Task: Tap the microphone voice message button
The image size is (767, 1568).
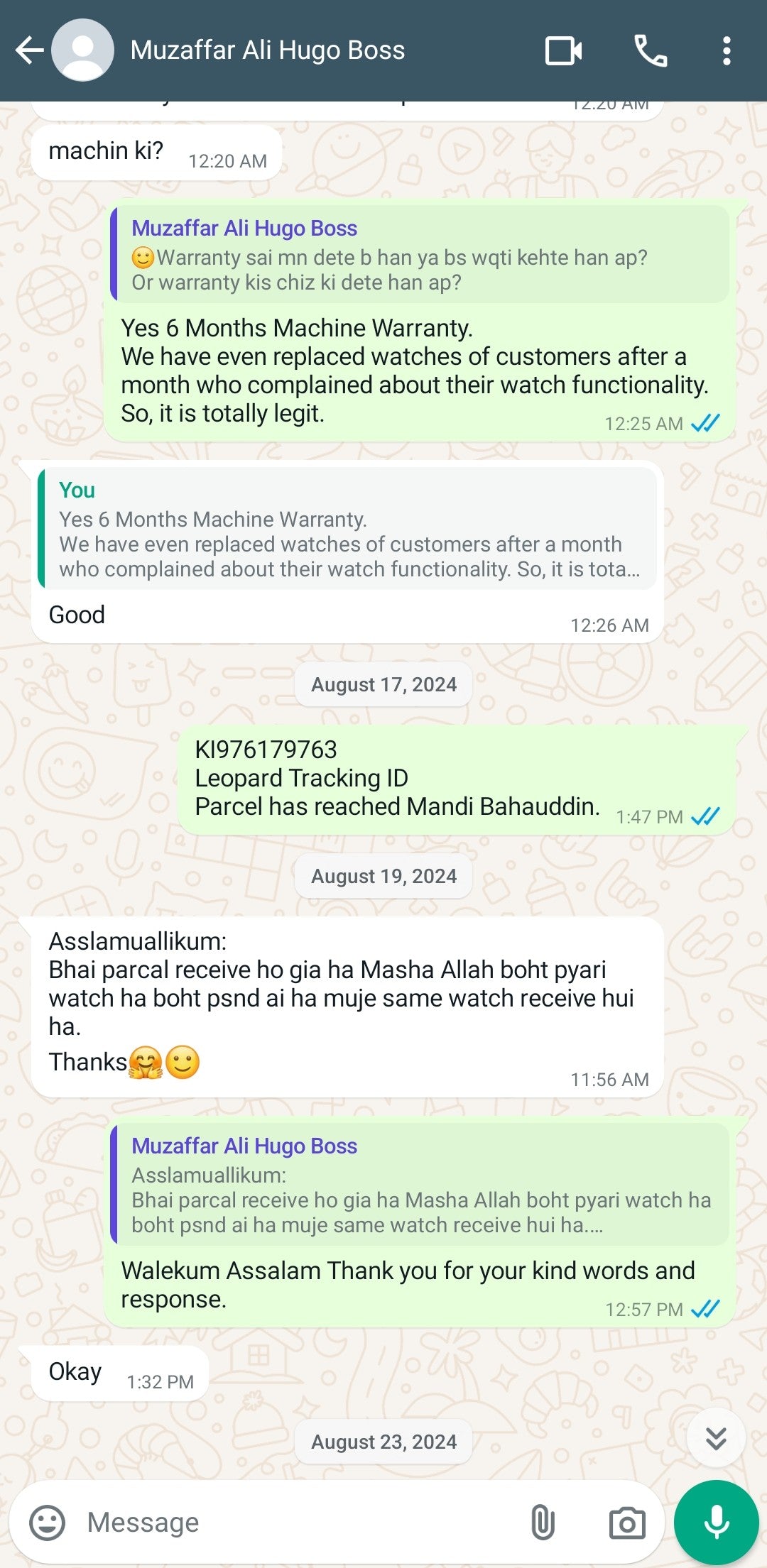Action: pyautogui.click(x=716, y=1523)
